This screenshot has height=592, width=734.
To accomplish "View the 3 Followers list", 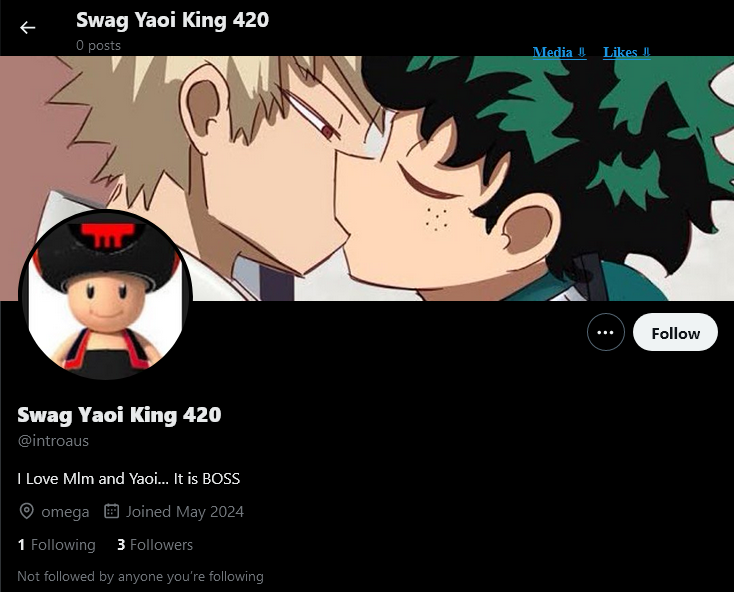I will 155,545.
